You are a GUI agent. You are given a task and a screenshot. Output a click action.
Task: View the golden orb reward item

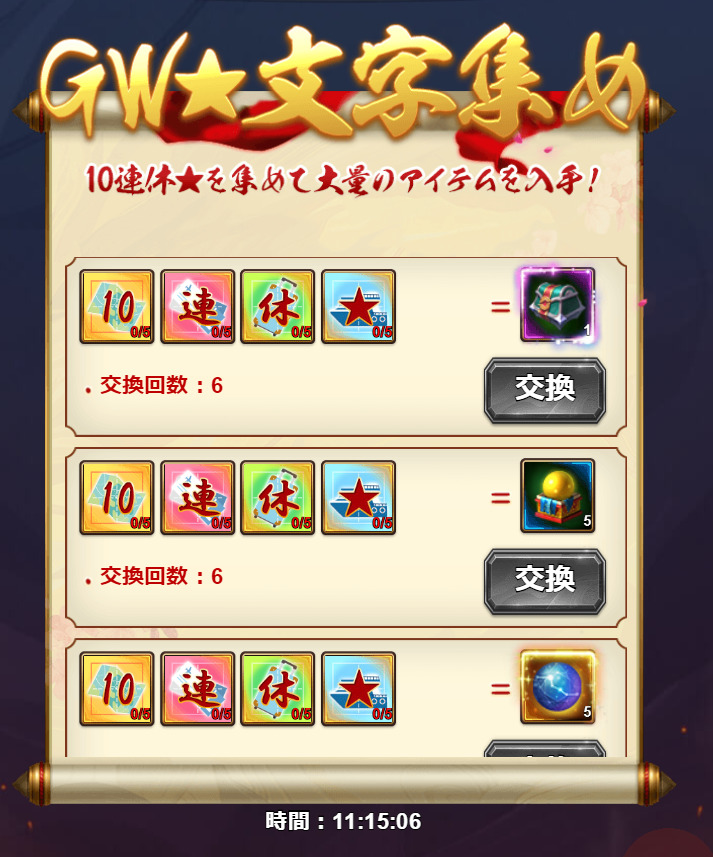point(557,496)
